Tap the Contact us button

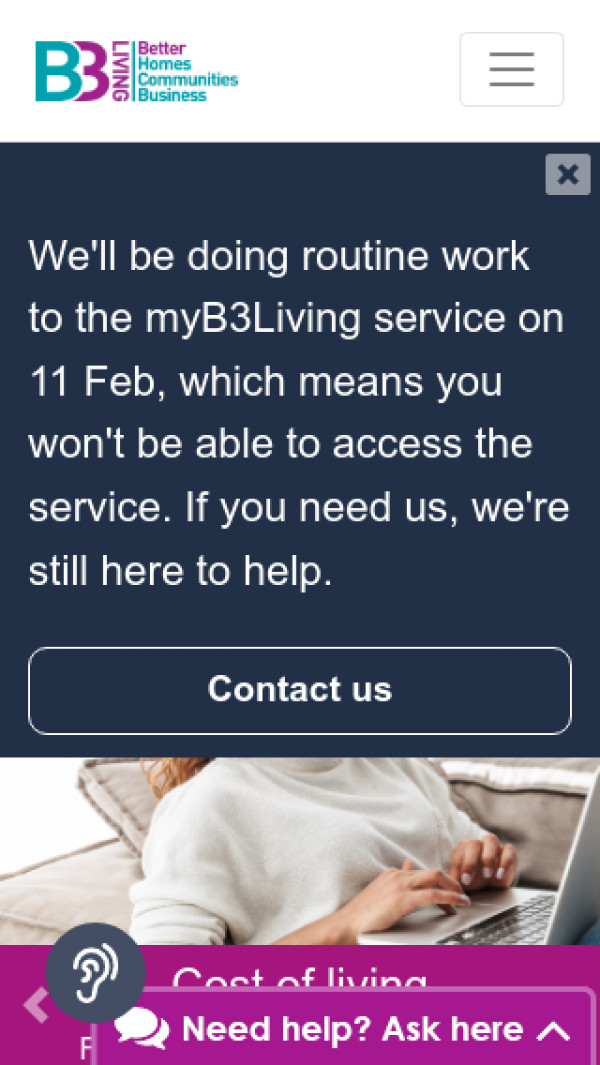[300, 690]
